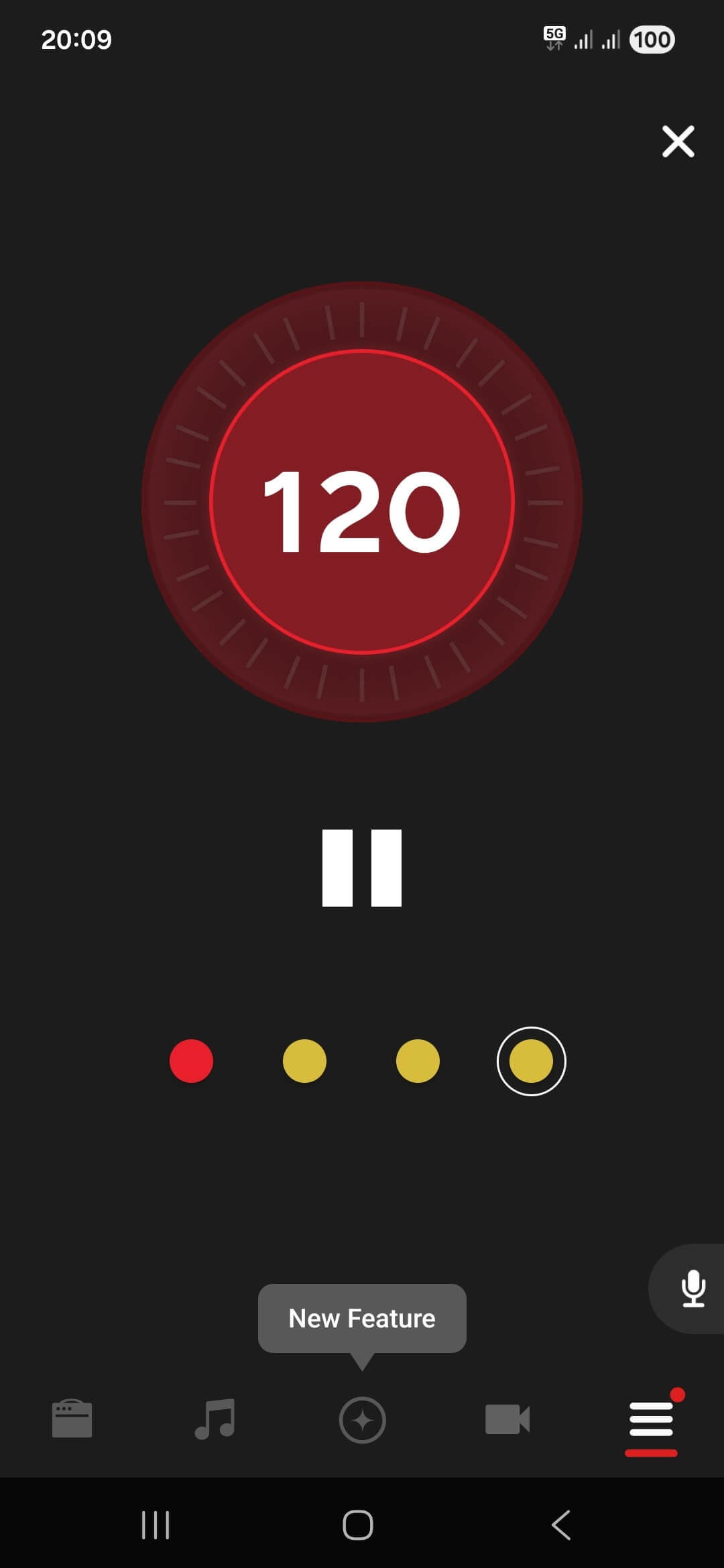The image size is (724, 1568).
Task: Open the hamburger menu tab
Action: [651, 1419]
